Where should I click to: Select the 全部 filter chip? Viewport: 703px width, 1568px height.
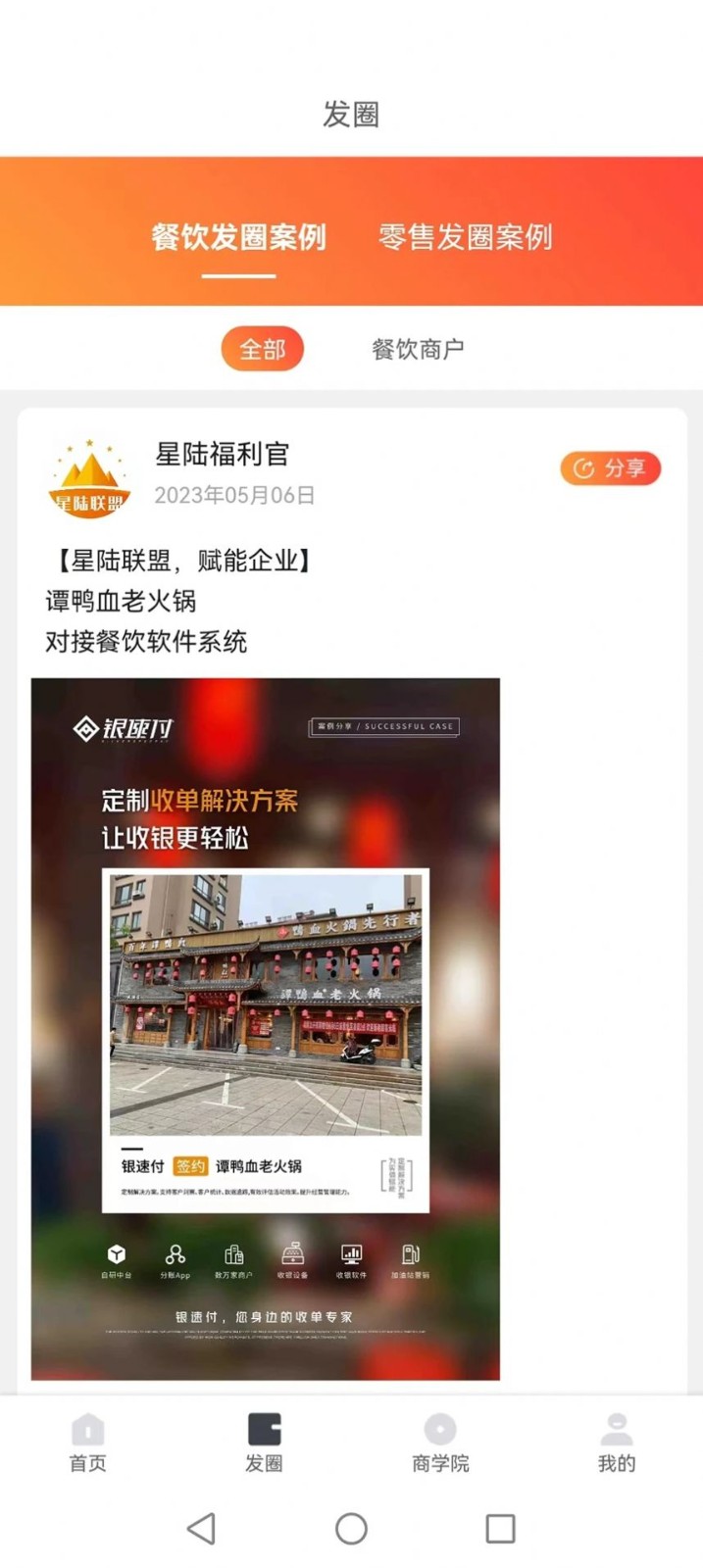262,349
